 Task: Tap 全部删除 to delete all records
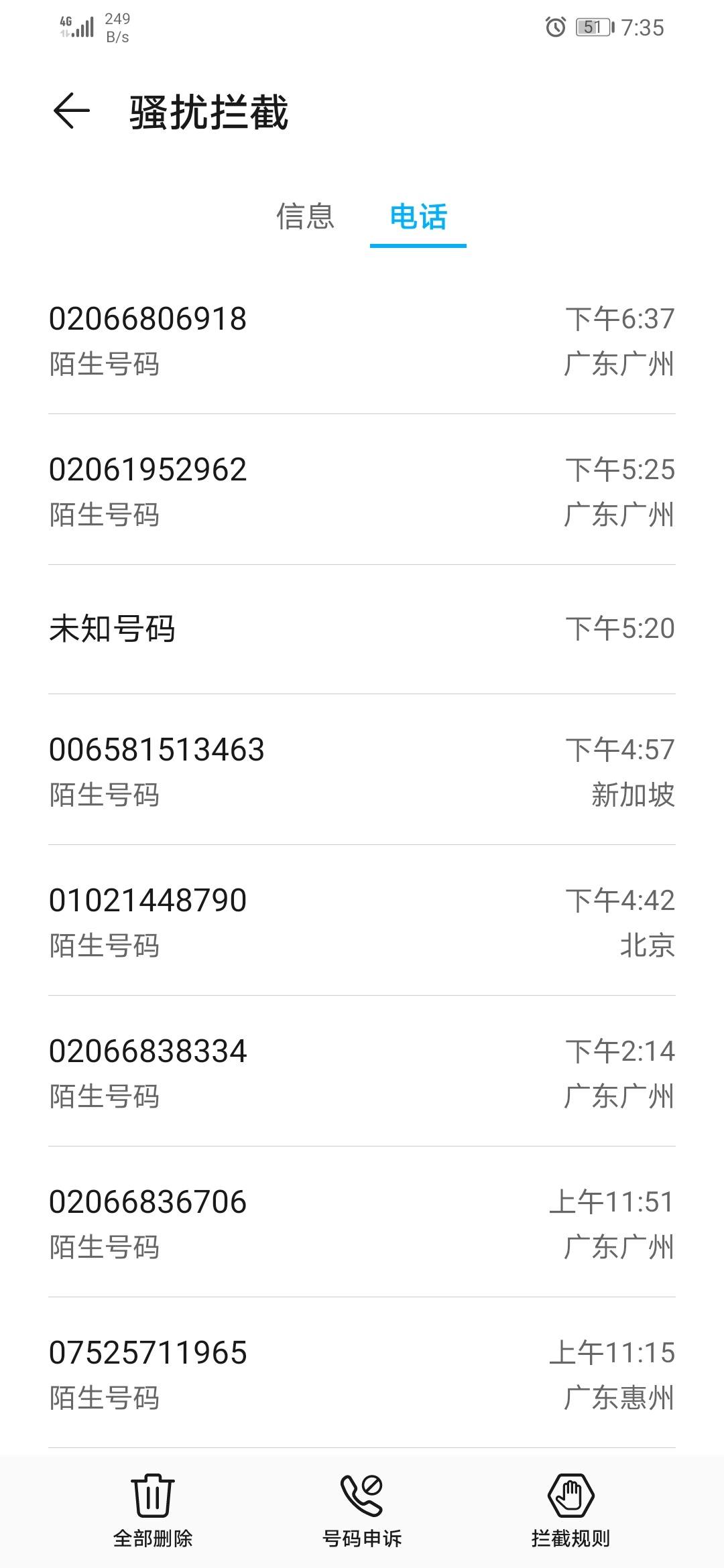(153, 1510)
